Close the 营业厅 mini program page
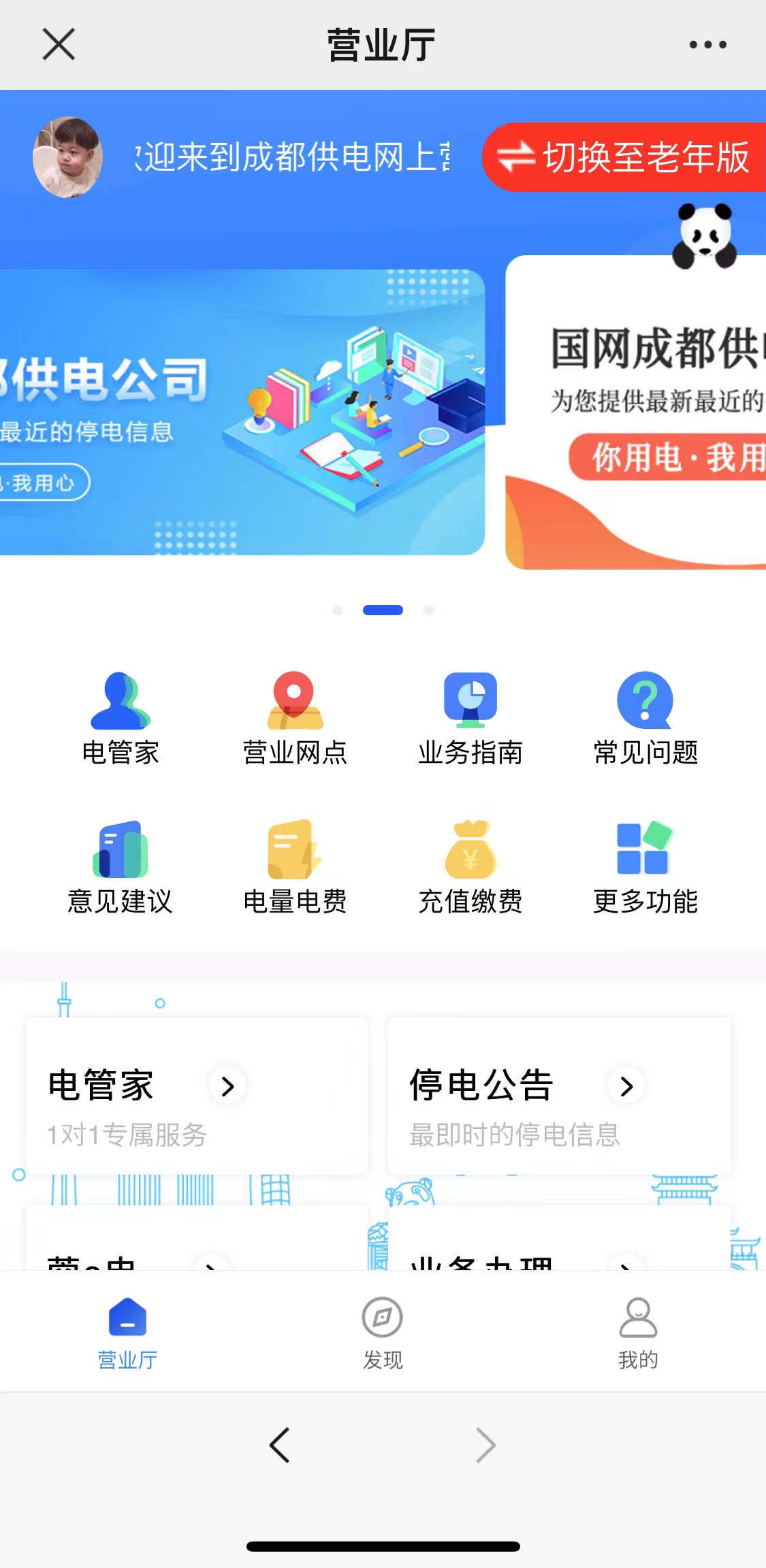The height and width of the screenshot is (1568, 766). pyautogui.click(x=59, y=45)
